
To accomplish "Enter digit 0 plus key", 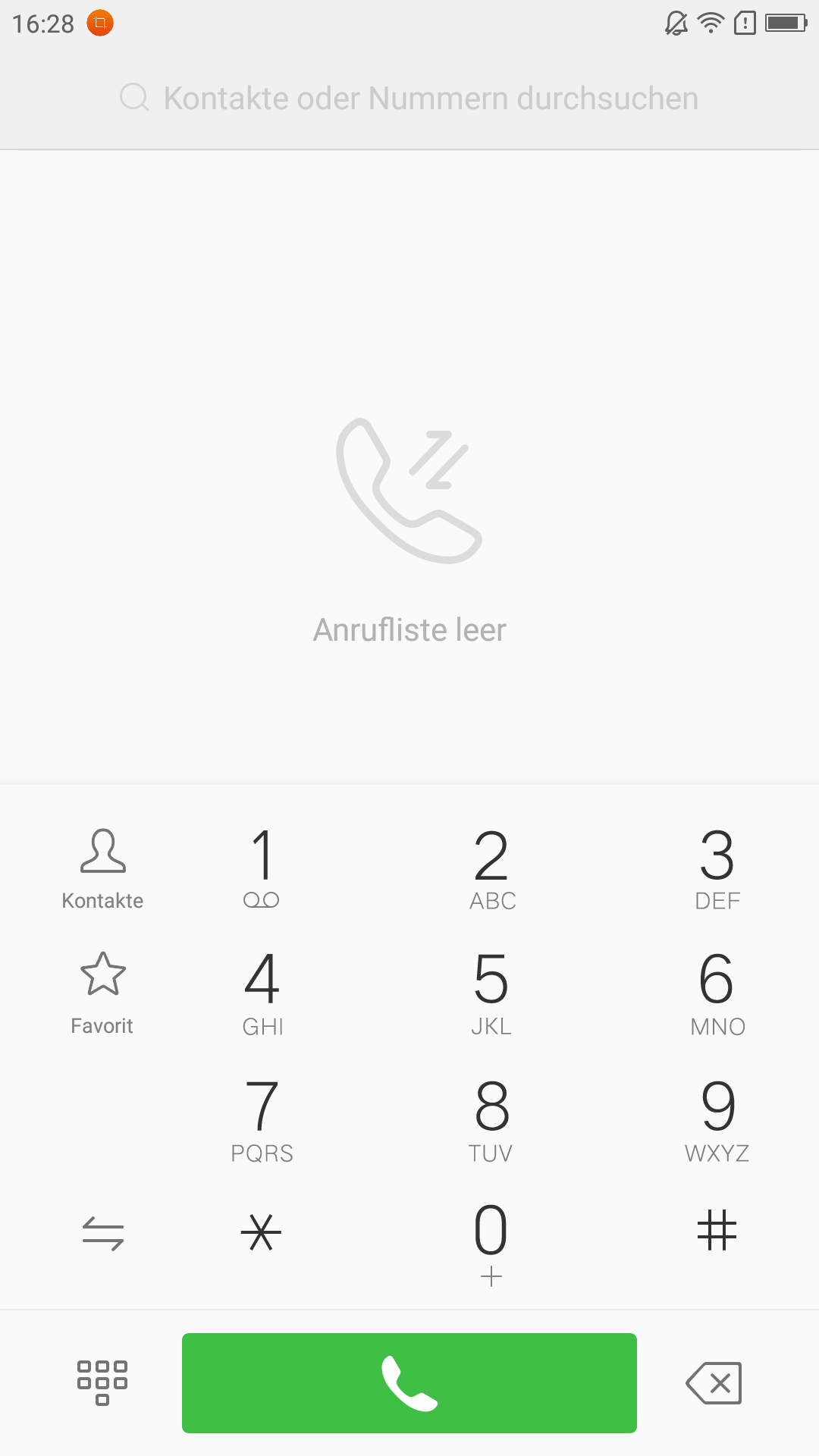I will (x=491, y=1244).
